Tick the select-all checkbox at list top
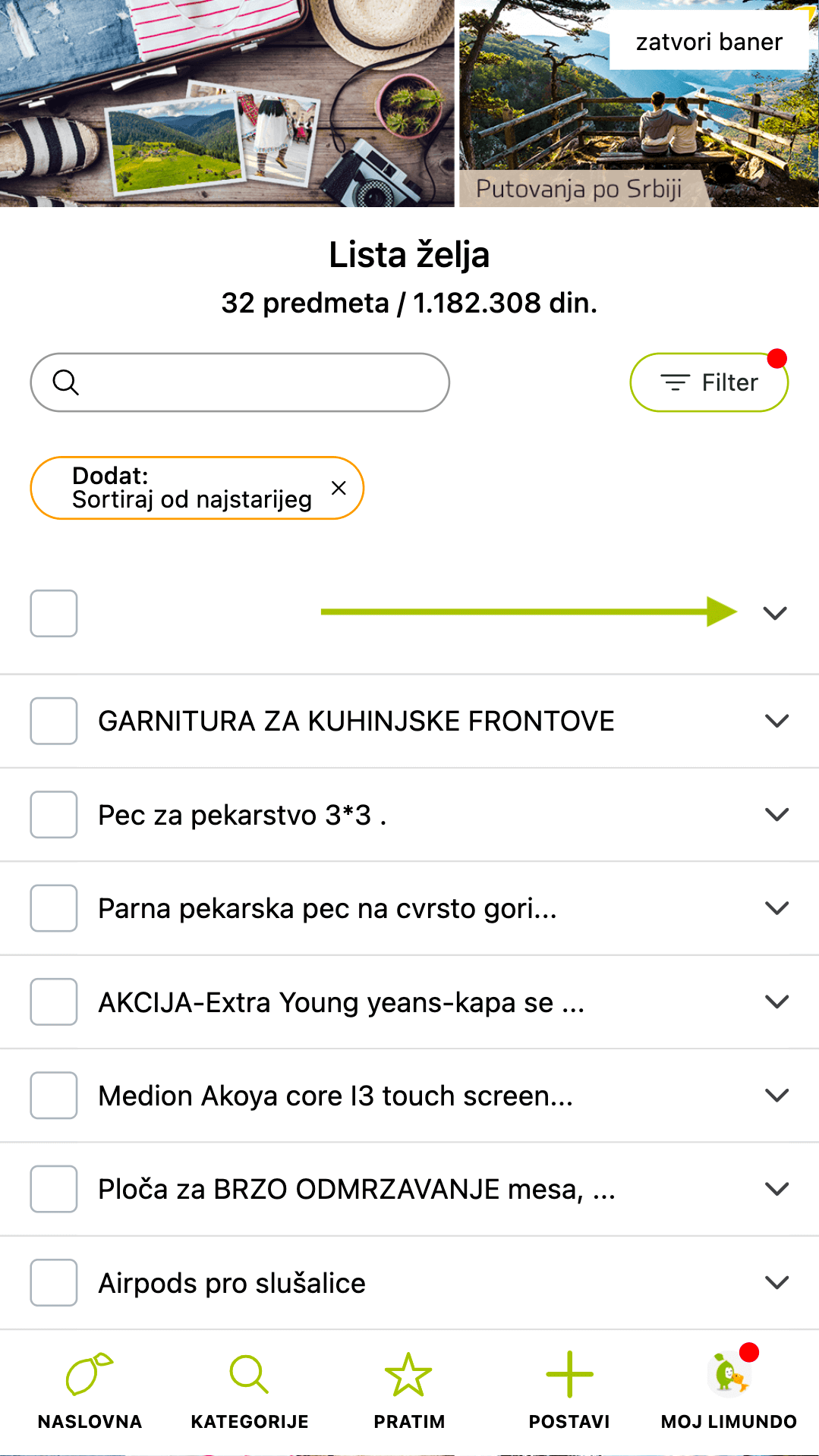This screenshot has width=819, height=1456. pos(54,613)
